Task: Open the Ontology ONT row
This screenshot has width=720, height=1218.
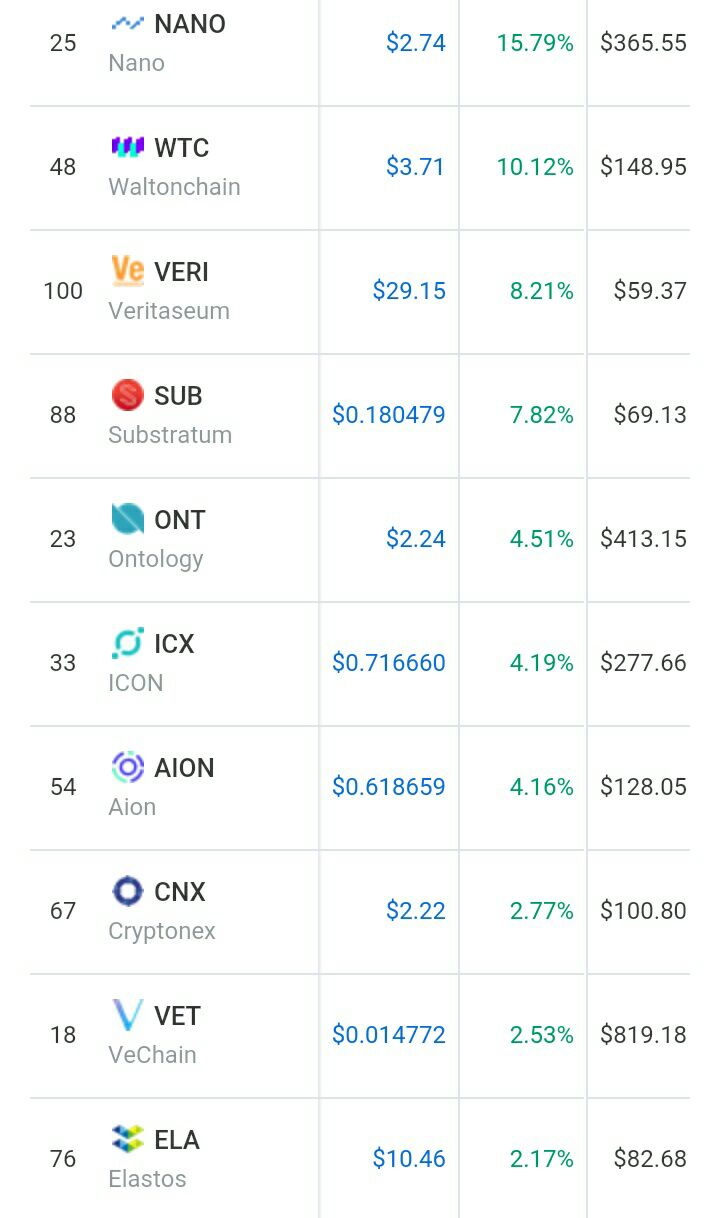Action: tap(360, 539)
